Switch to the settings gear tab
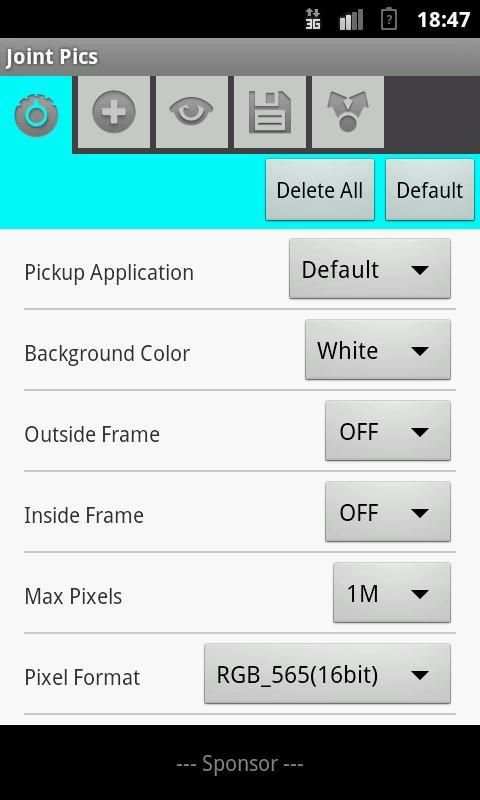 coord(36,114)
